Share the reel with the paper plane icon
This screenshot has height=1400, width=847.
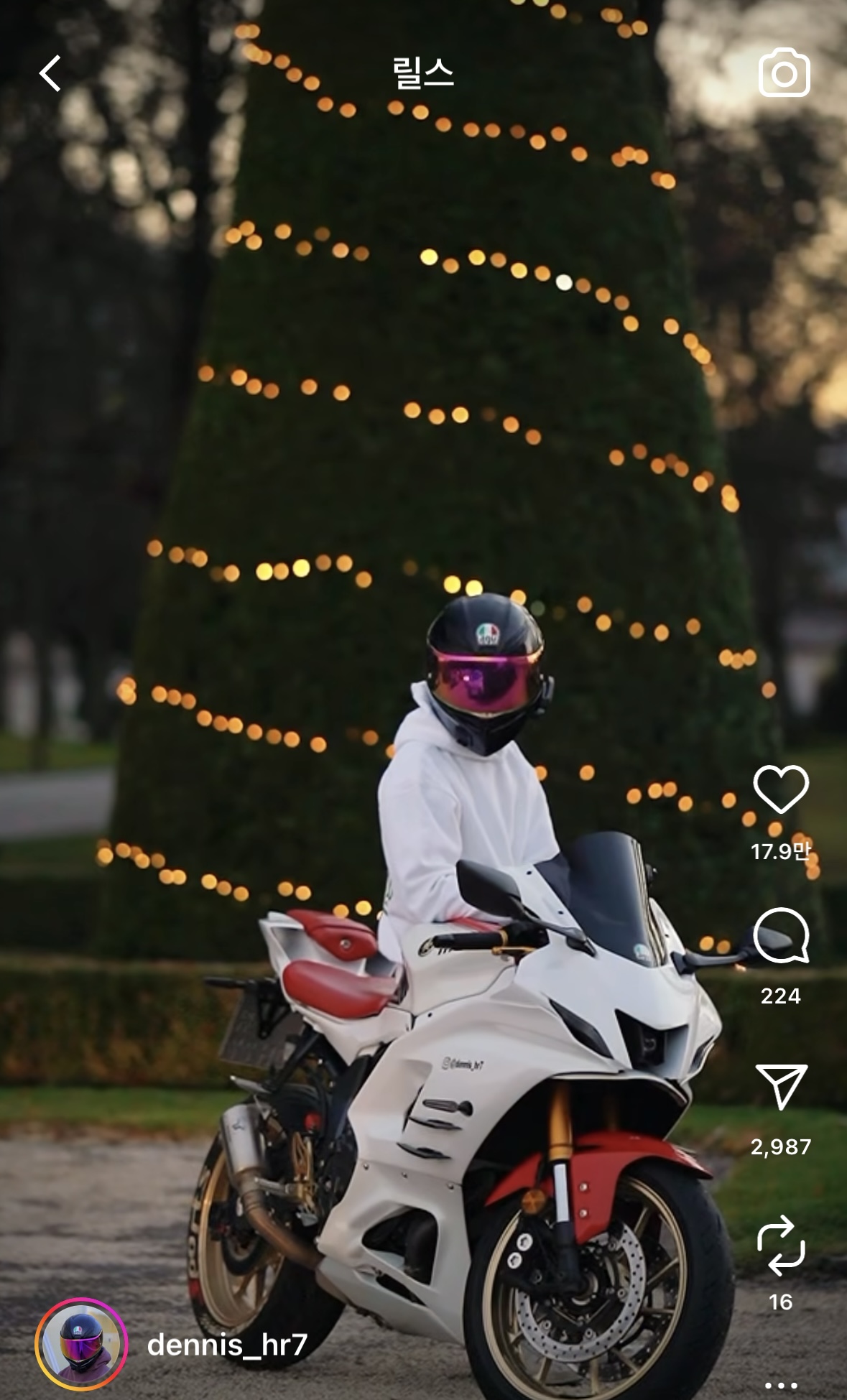click(x=781, y=1086)
